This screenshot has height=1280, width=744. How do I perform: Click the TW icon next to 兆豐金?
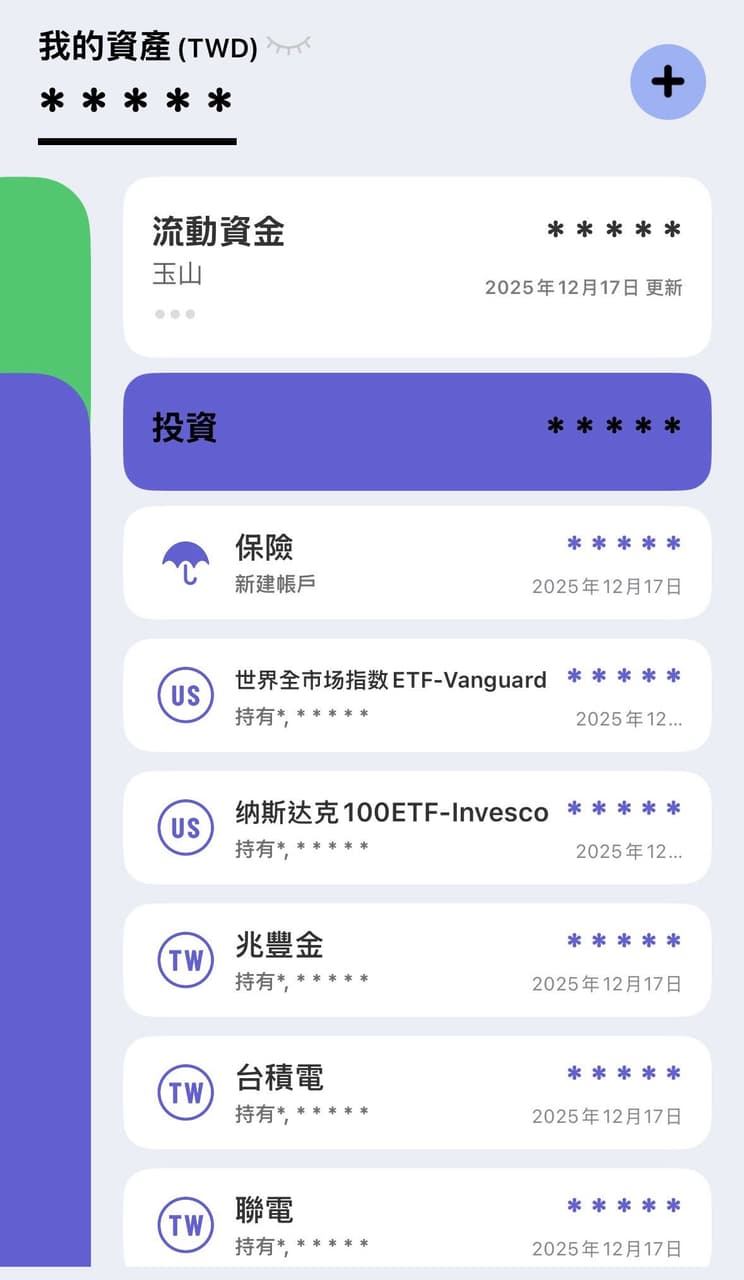185,960
